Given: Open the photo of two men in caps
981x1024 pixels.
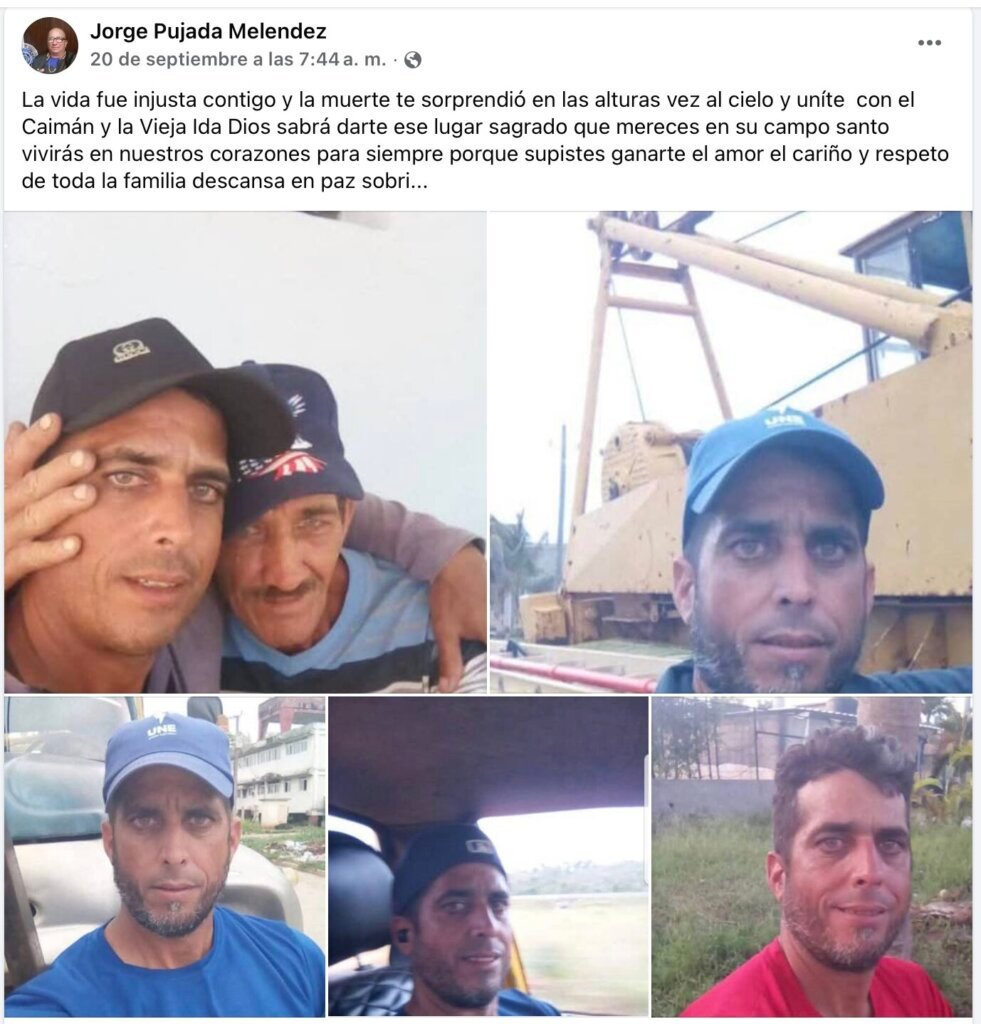Looking at the screenshot, I should pos(245,452).
